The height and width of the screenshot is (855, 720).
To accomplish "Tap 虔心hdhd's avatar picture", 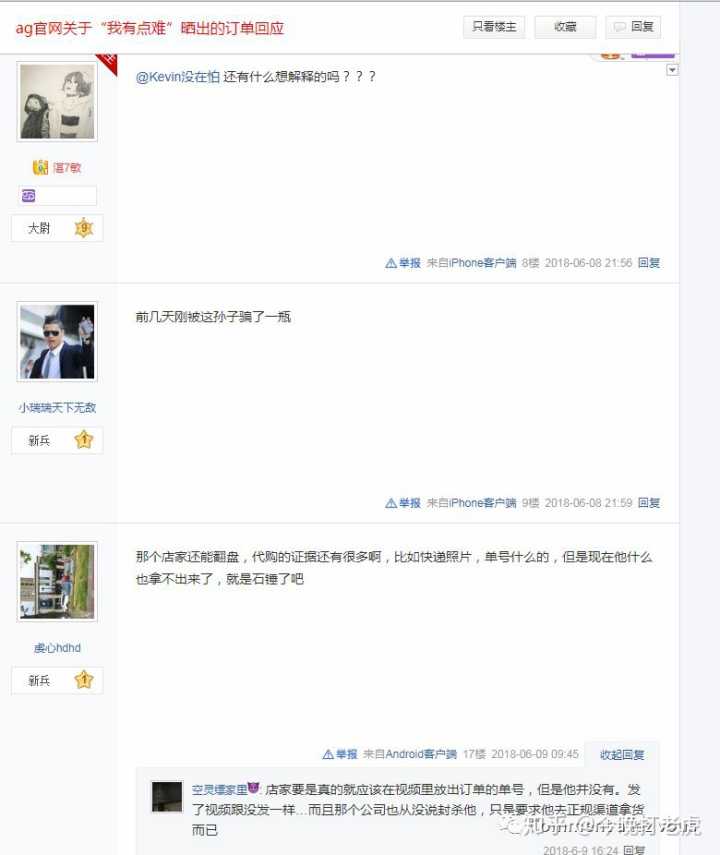I will coord(57,581).
